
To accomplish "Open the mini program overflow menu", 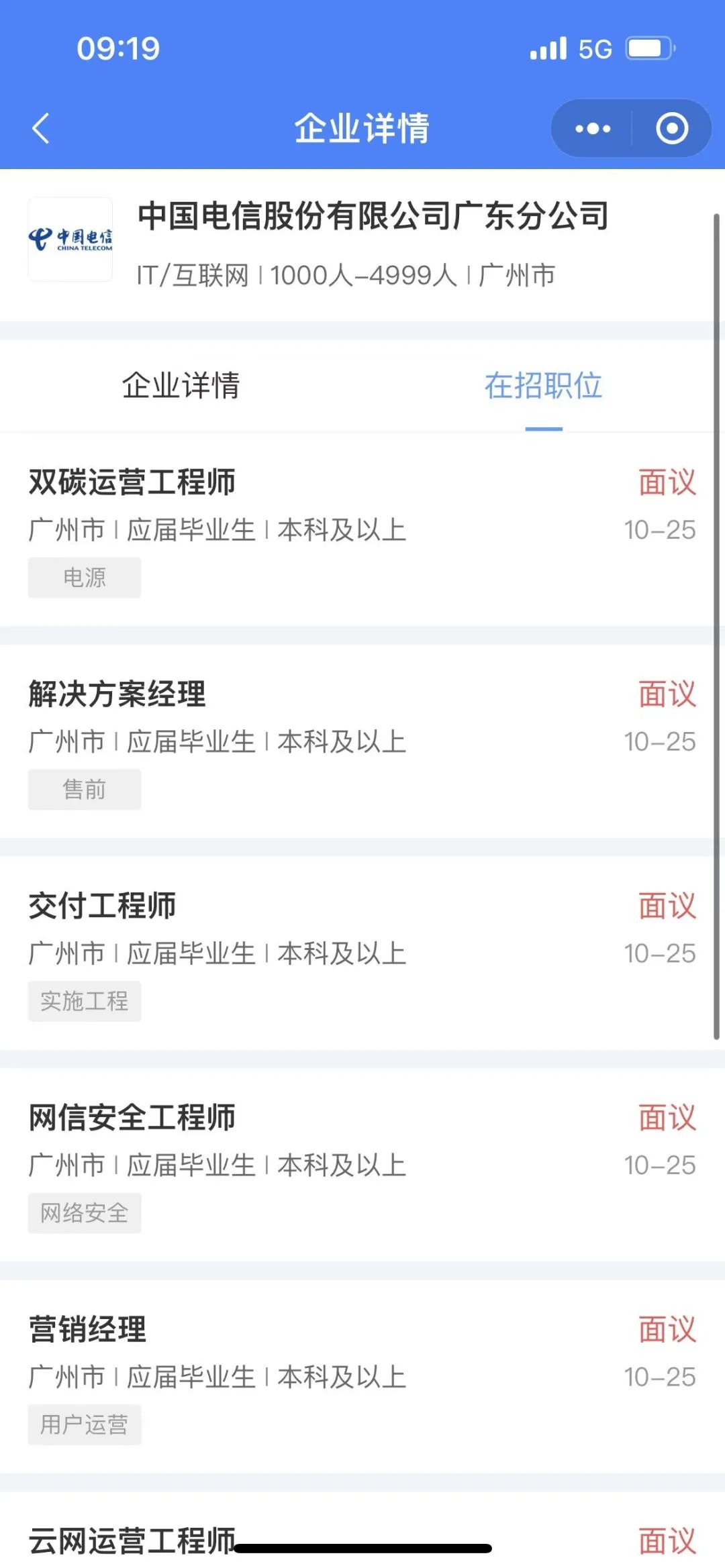I will tap(593, 128).
